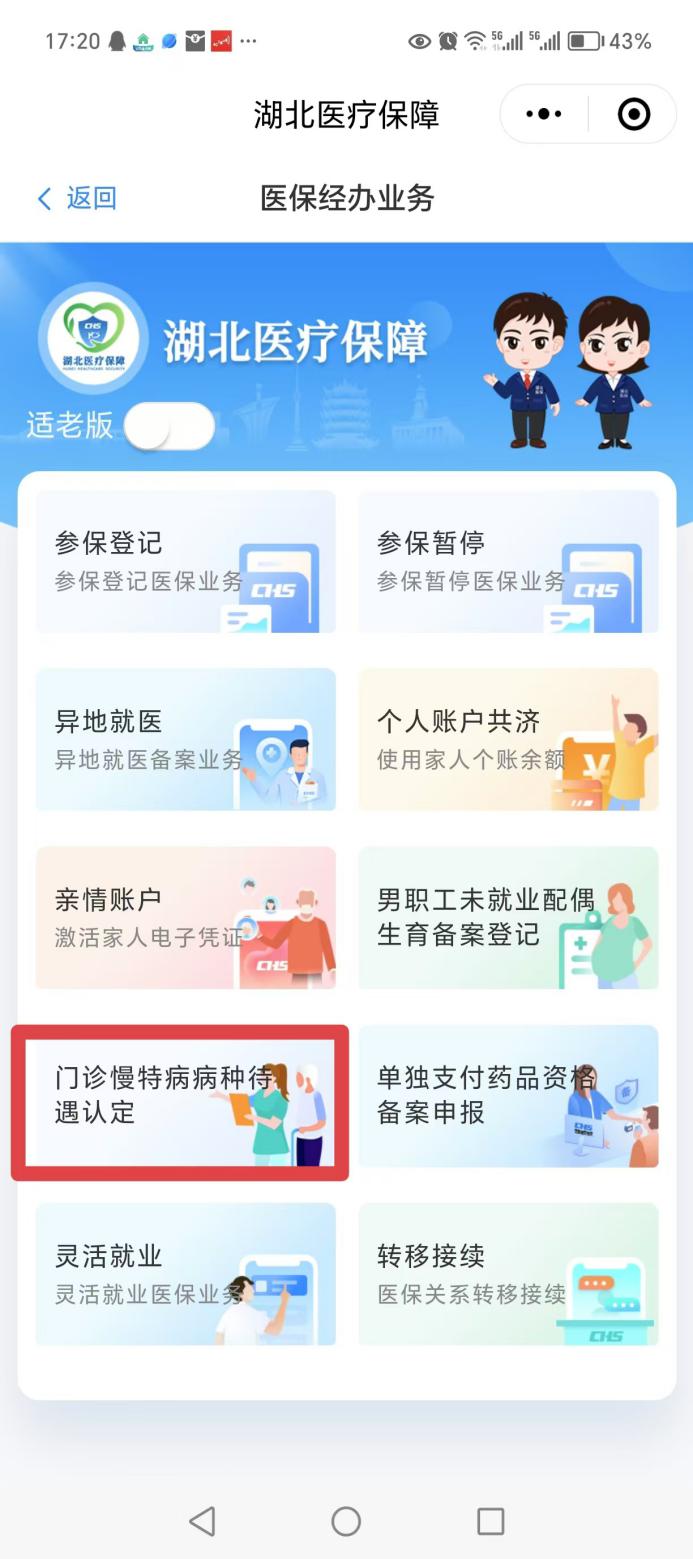The height and width of the screenshot is (1559, 693).
Task: Tap the system back button
Action: click(202, 1521)
